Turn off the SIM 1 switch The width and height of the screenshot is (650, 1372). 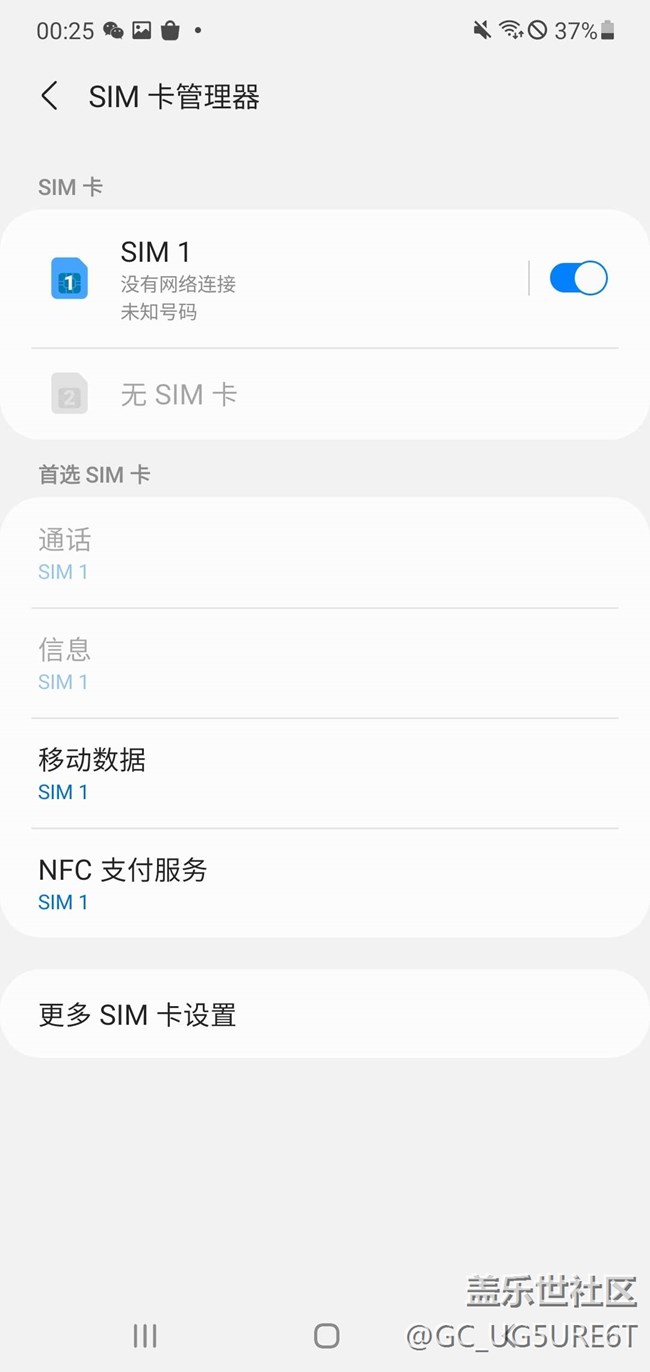point(578,279)
